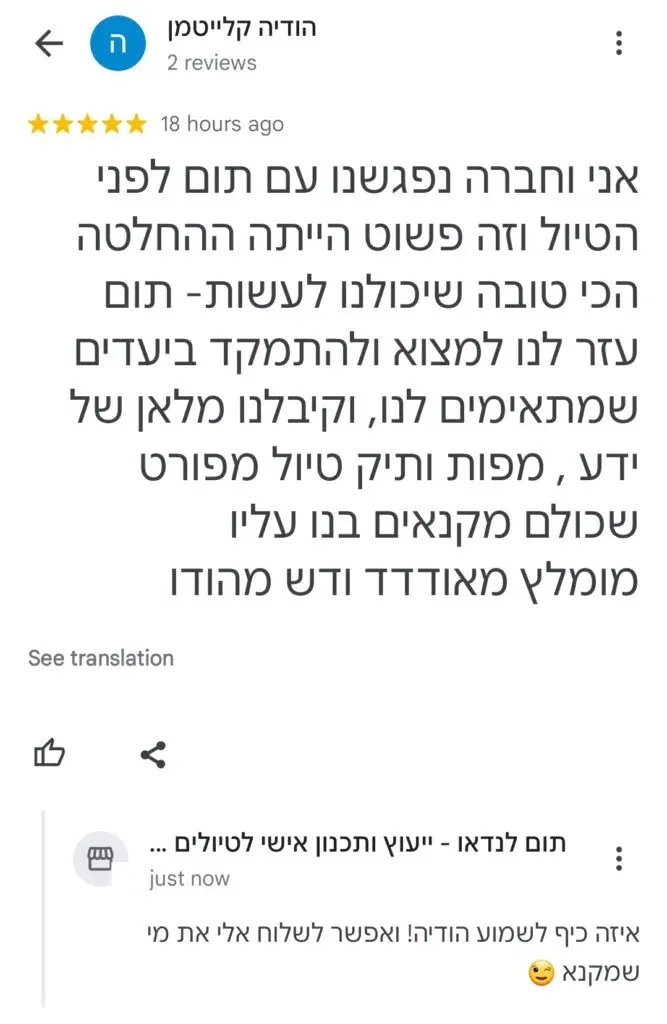Open the overflow menu for the review
This screenshot has height=1024, width=667.
(x=619, y=44)
